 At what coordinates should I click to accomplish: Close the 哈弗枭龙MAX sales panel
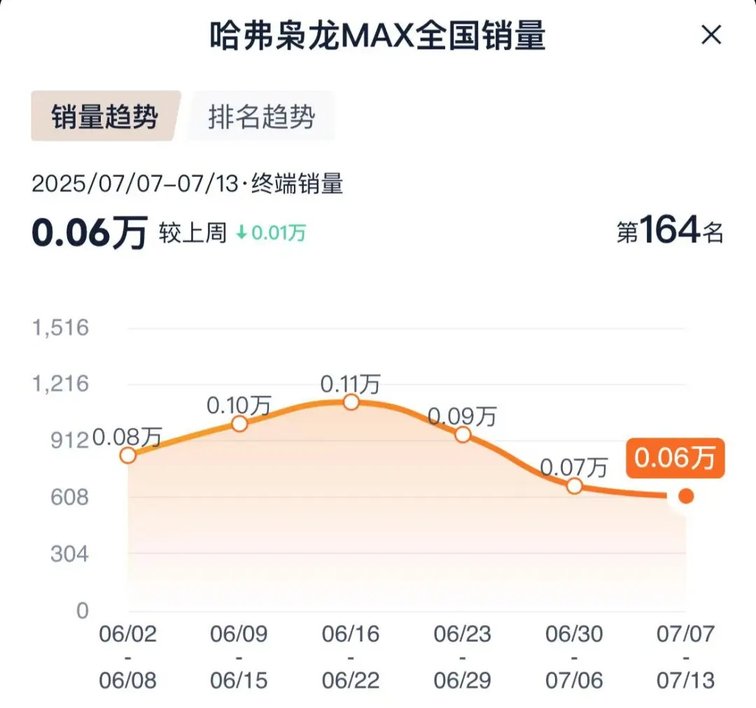(x=711, y=36)
